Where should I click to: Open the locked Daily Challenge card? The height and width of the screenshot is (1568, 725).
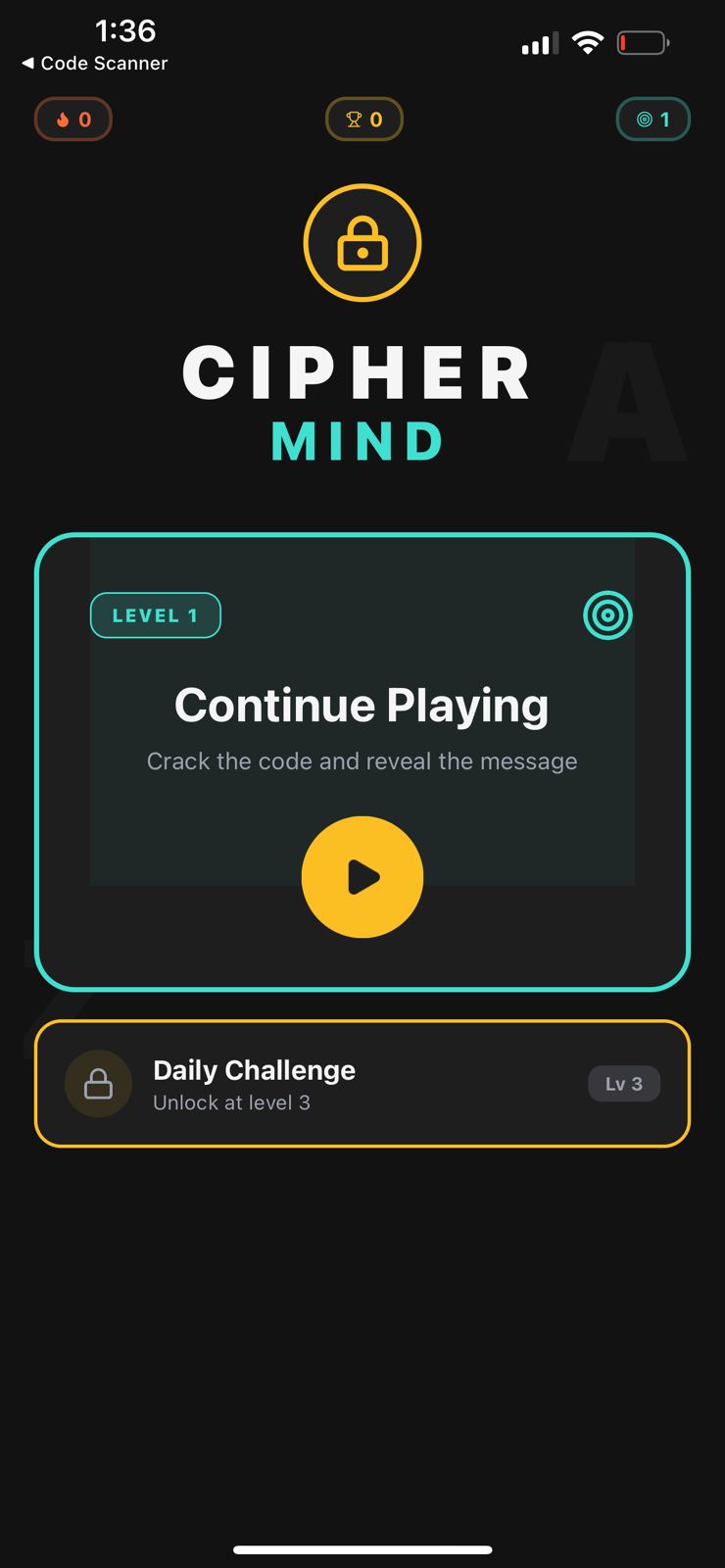[362, 1083]
